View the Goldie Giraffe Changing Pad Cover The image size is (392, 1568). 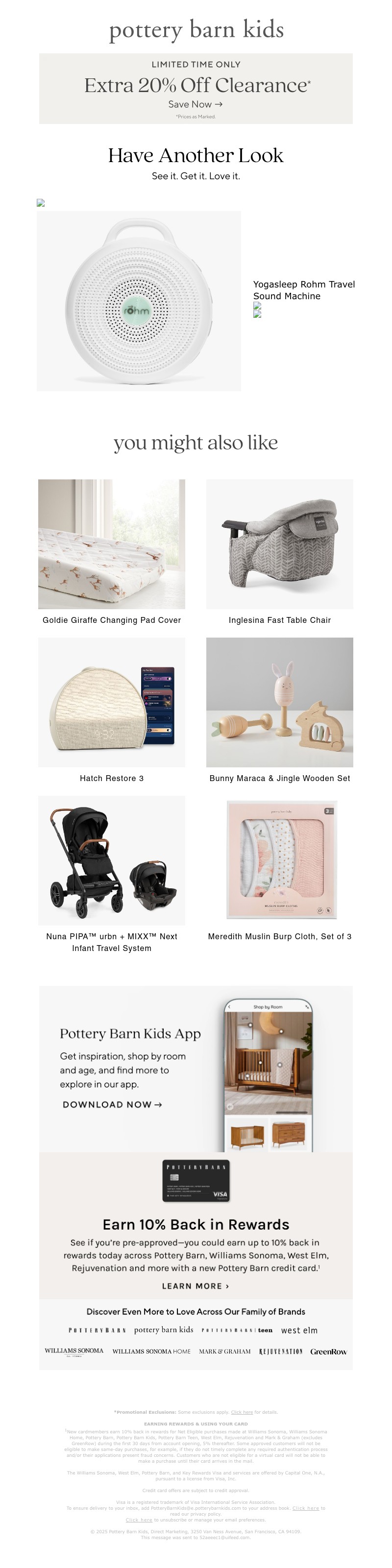click(111, 544)
